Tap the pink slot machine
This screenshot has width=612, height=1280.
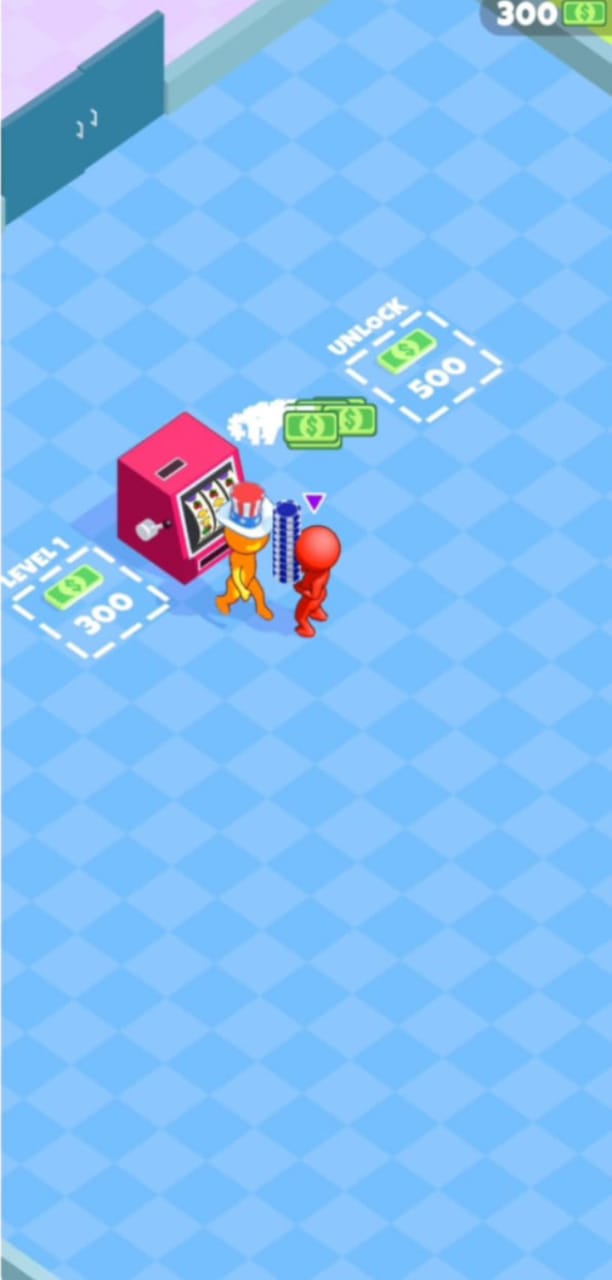tap(180, 497)
